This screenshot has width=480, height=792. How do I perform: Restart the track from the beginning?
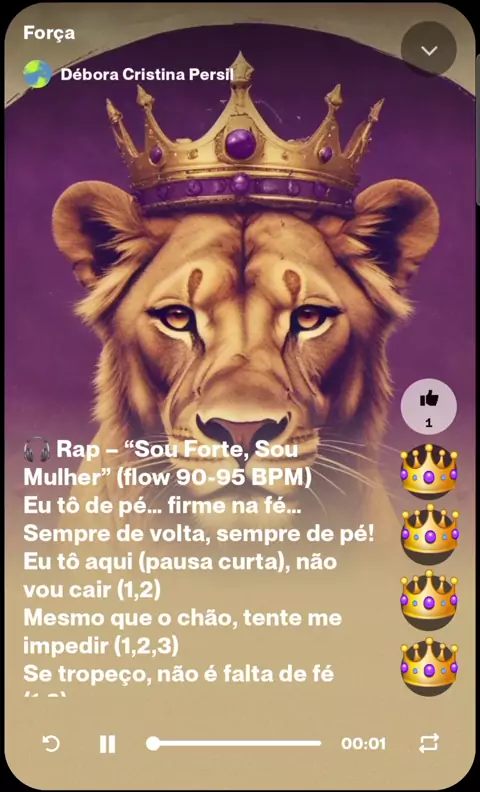click(51, 744)
